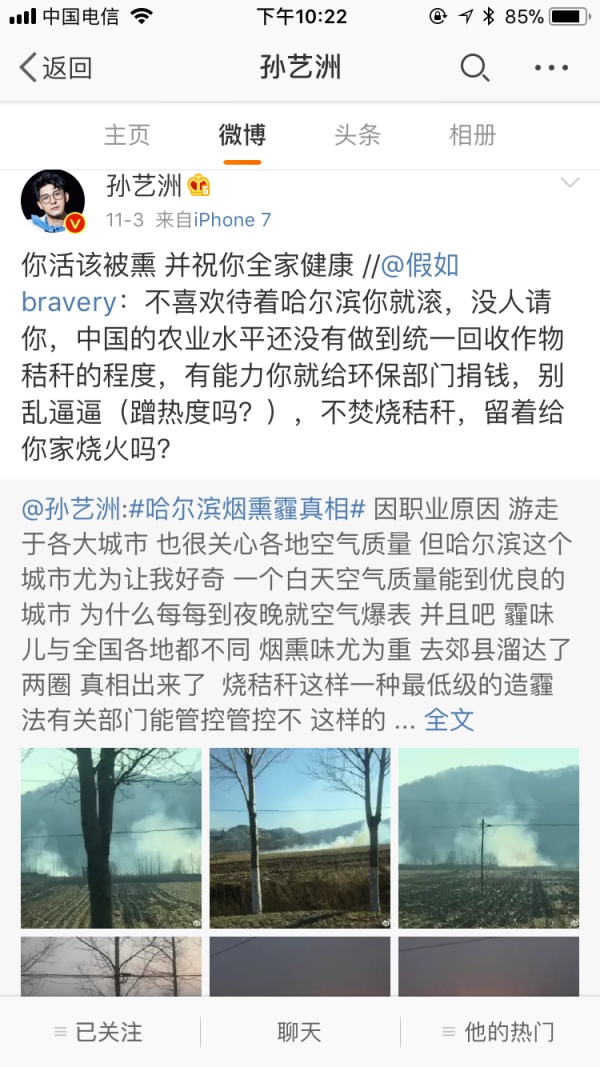Open 孙艺洲's profile avatar
The width and height of the screenshot is (600, 1067).
point(53,201)
